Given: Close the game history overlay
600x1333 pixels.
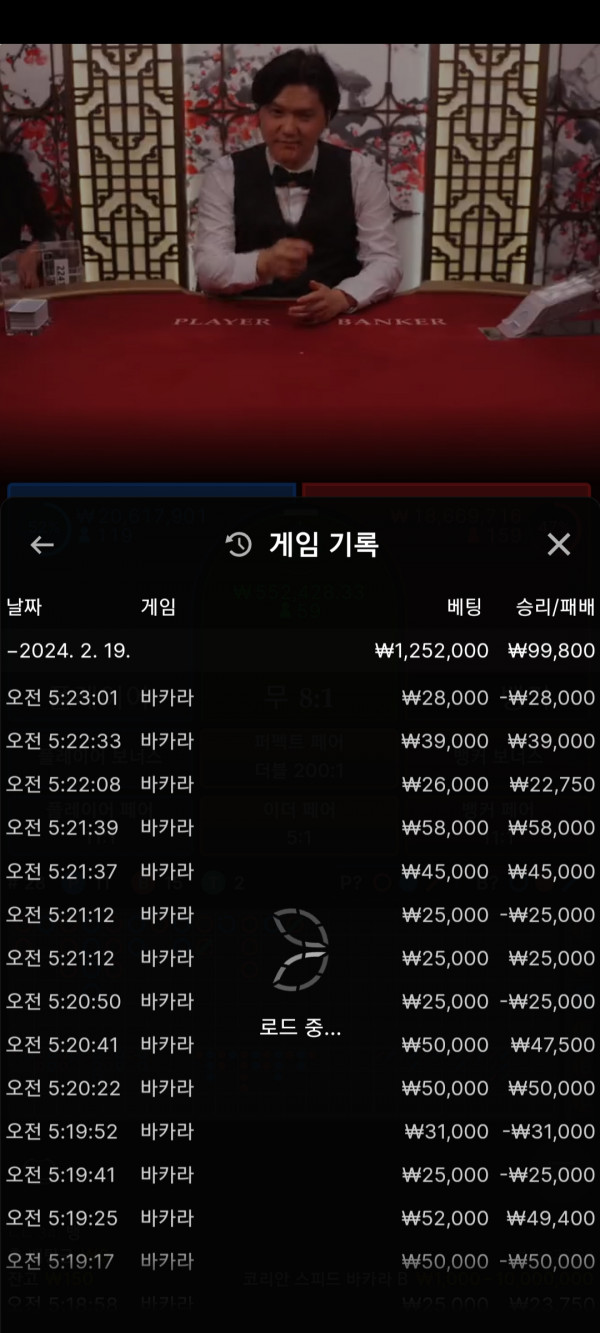Looking at the screenshot, I should pos(558,545).
